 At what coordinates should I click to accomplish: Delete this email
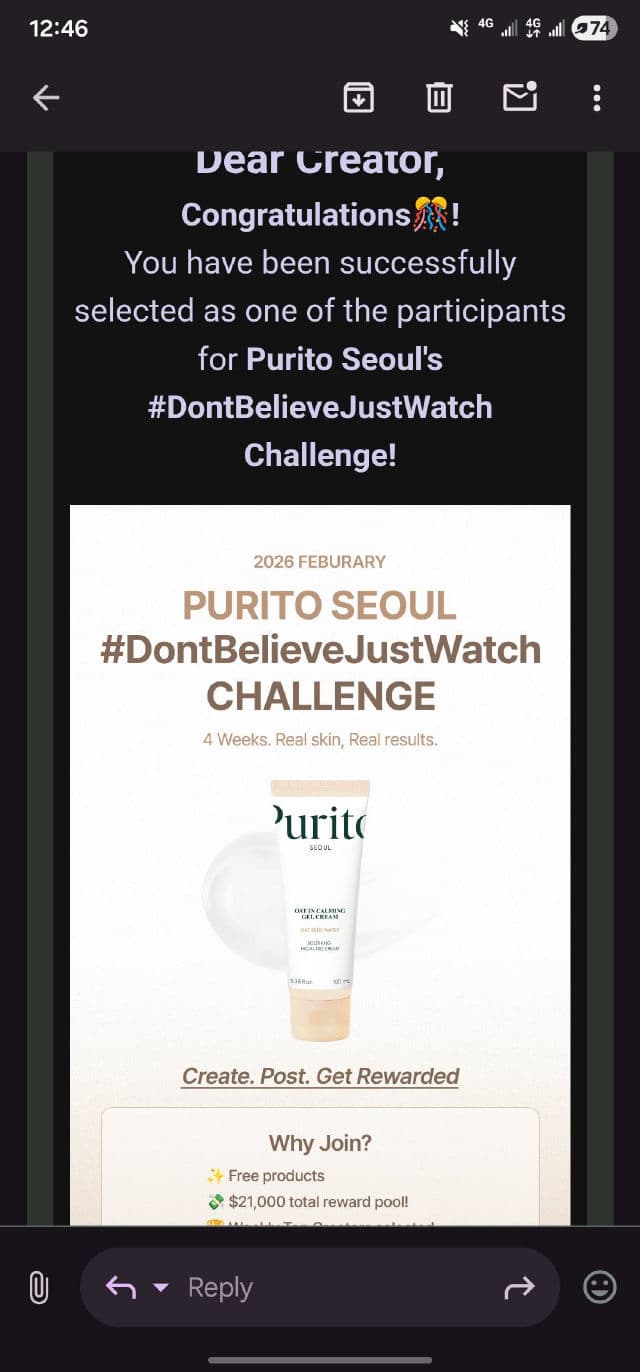pyautogui.click(x=439, y=97)
